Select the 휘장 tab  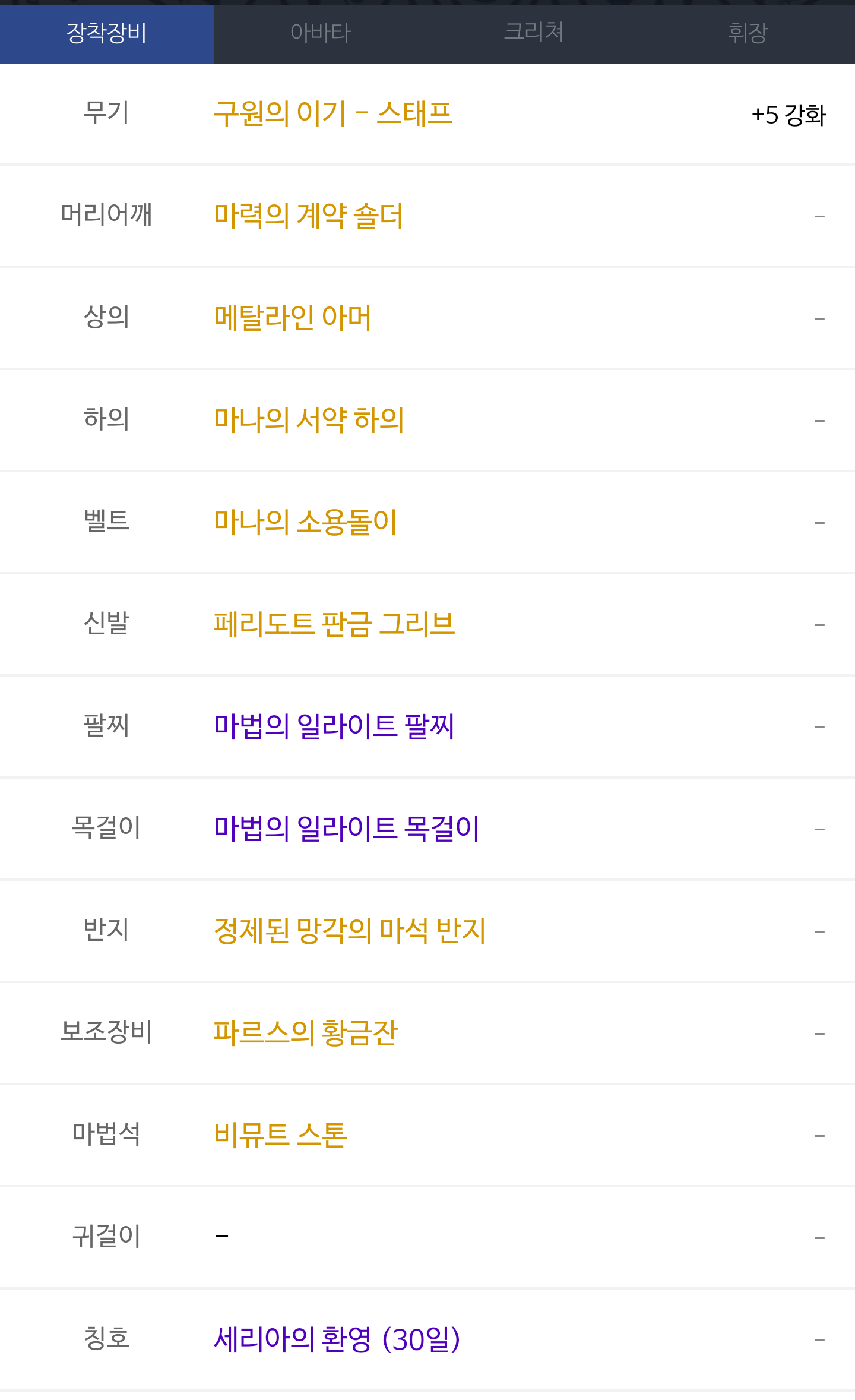coord(748,33)
